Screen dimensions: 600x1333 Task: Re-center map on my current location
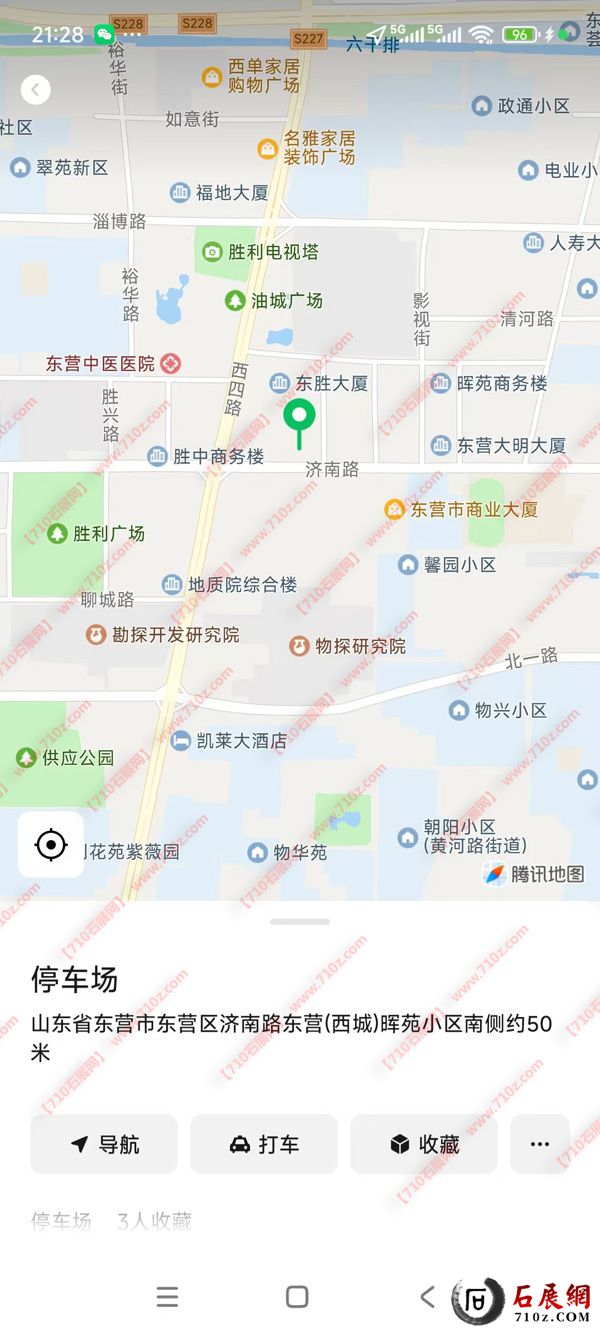tap(51, 845)
